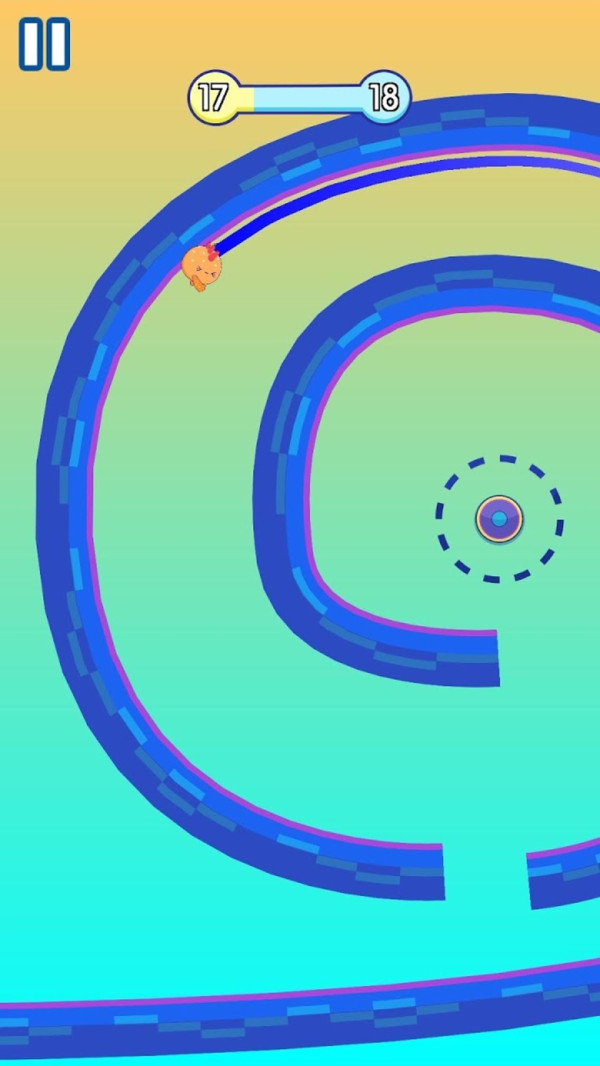Pause the game
Viewport: 600px width, 1066px height.
[x=44, y=44]
